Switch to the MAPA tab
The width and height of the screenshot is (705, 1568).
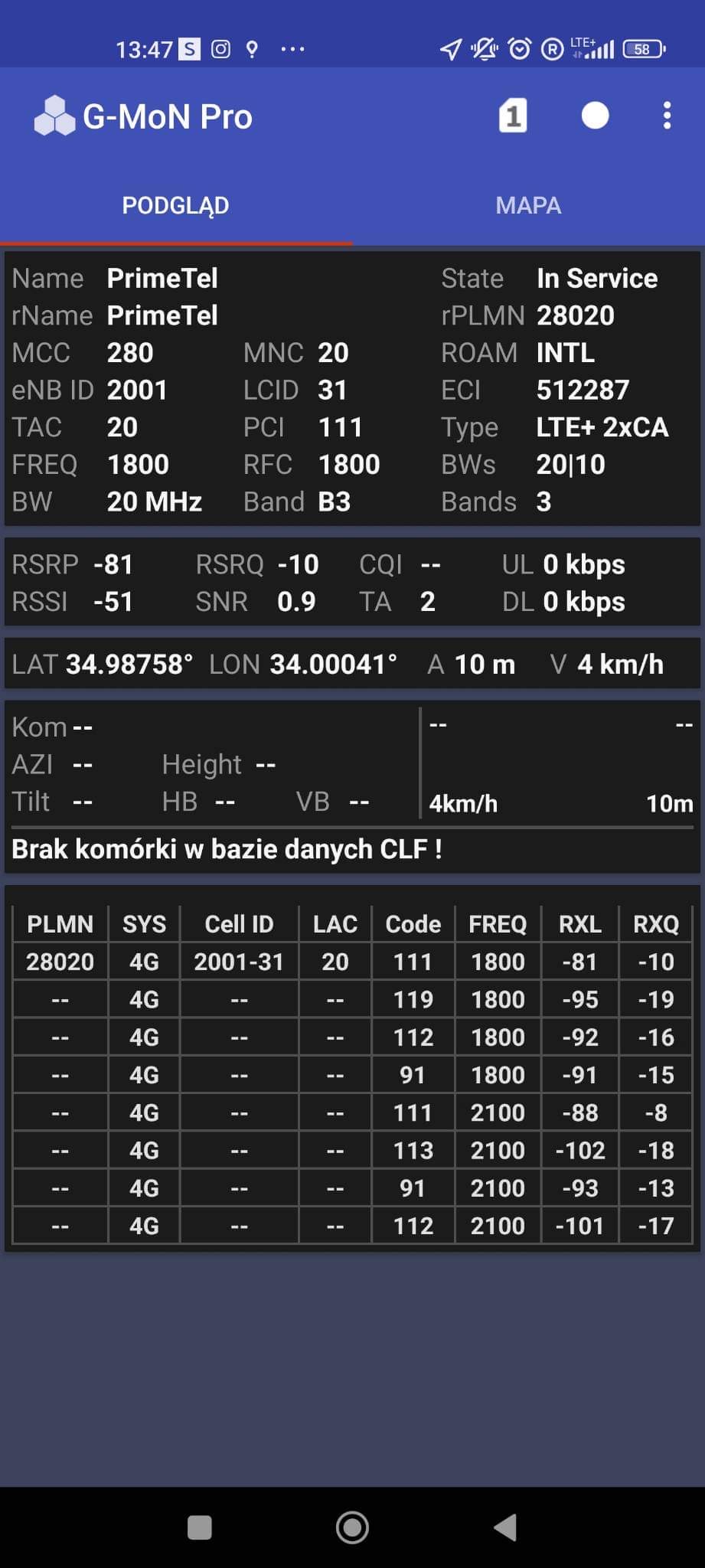(x=528, y=205)
